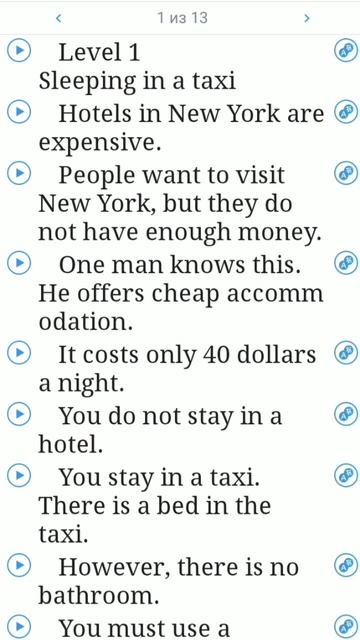The height and width of the screenshot is (640, 360).
Task: Translate the "Level 1" paragraph
Action: [345, 51]
